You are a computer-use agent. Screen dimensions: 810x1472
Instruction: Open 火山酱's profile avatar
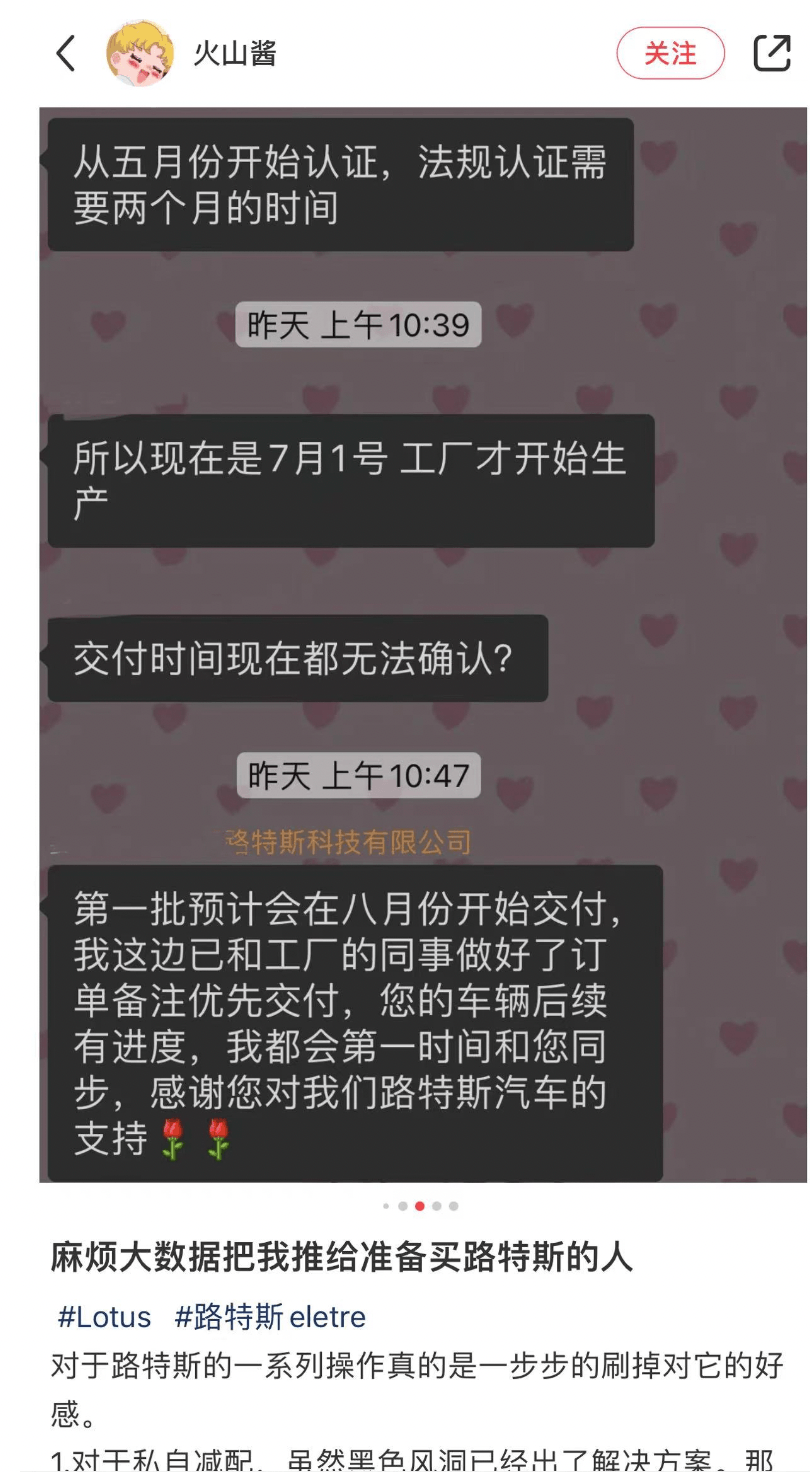pos(141,53)
